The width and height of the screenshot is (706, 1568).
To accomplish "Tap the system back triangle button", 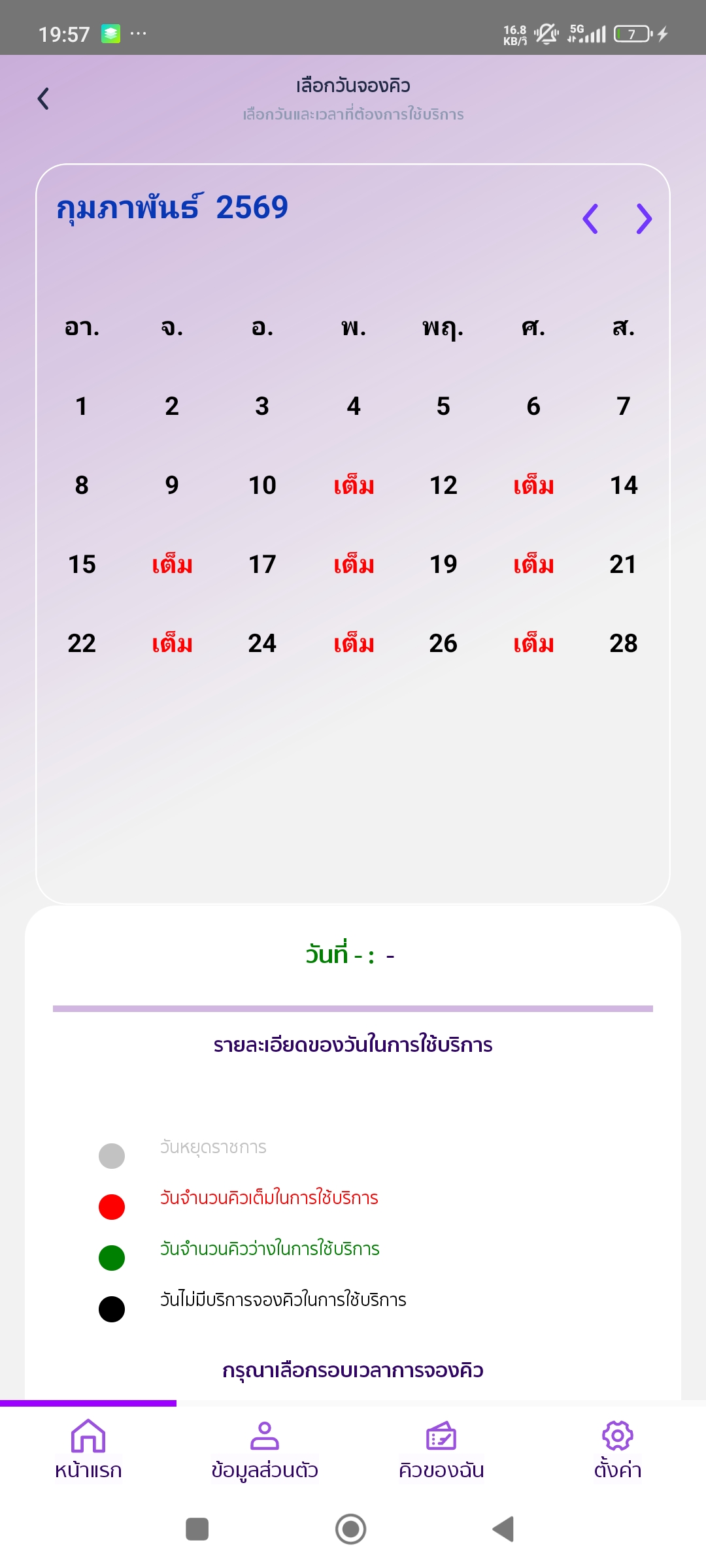I will pyautogui.click(x=503, y=1529).
